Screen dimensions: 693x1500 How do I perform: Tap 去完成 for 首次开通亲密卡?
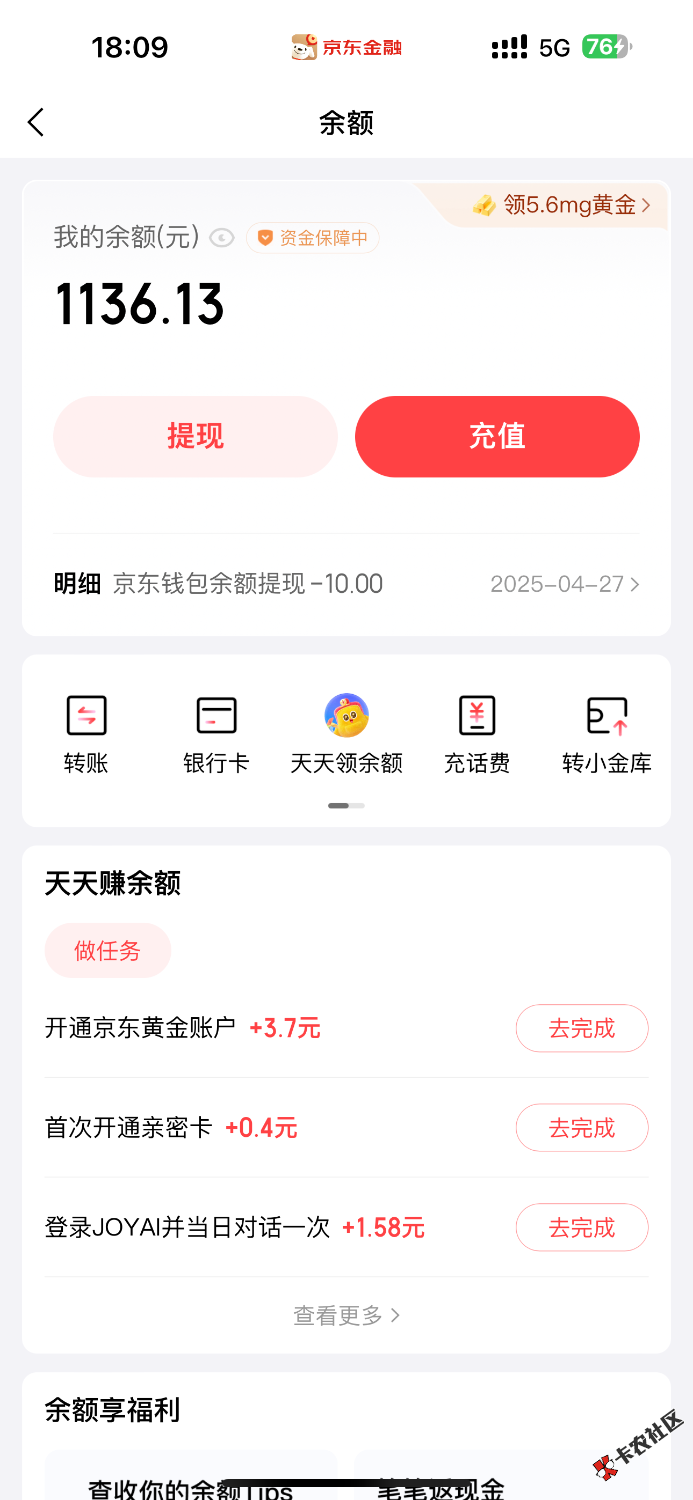[x=582, y=1128]
